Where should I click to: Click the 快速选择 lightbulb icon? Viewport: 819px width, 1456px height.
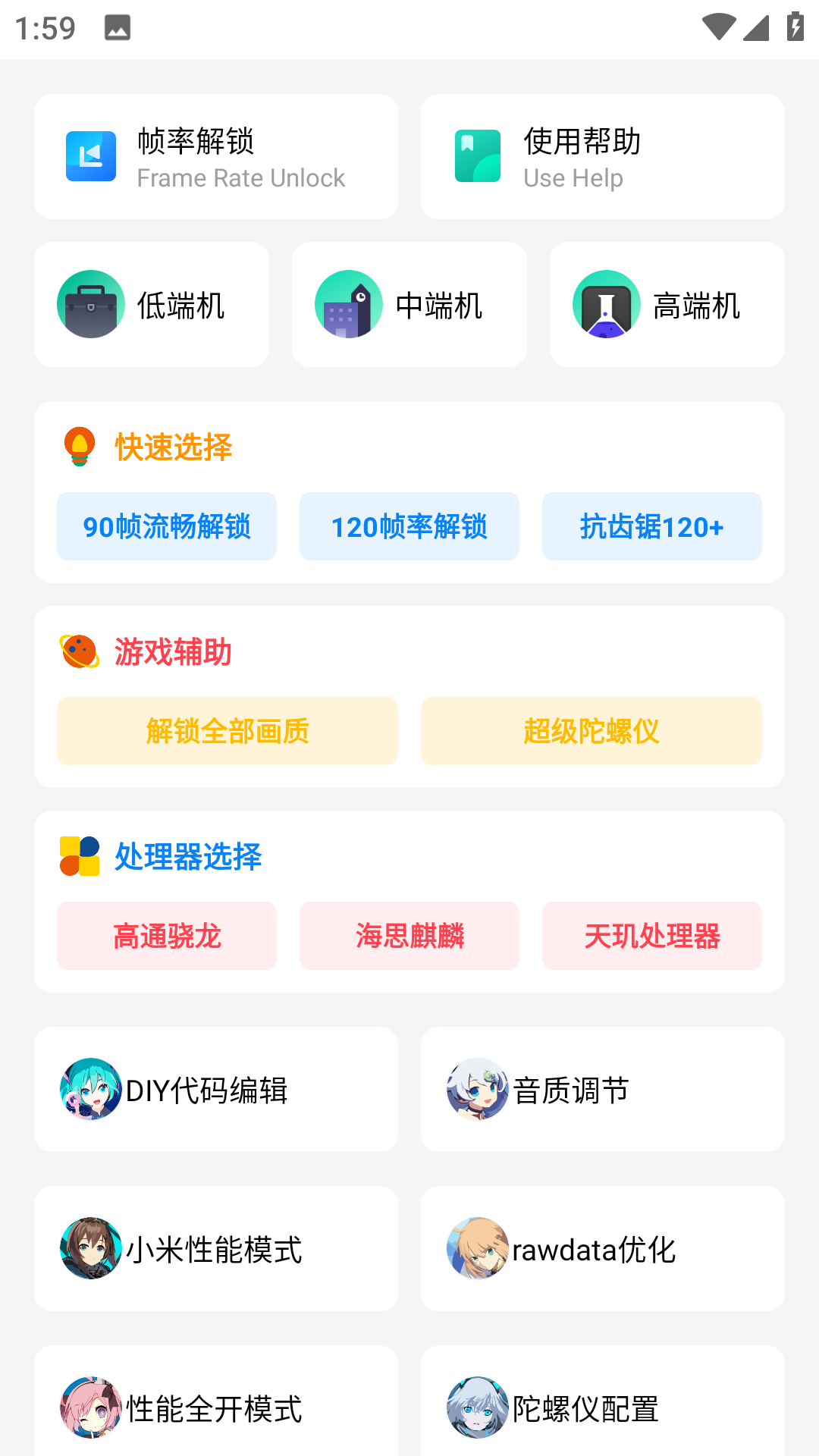tap(80, 447)
